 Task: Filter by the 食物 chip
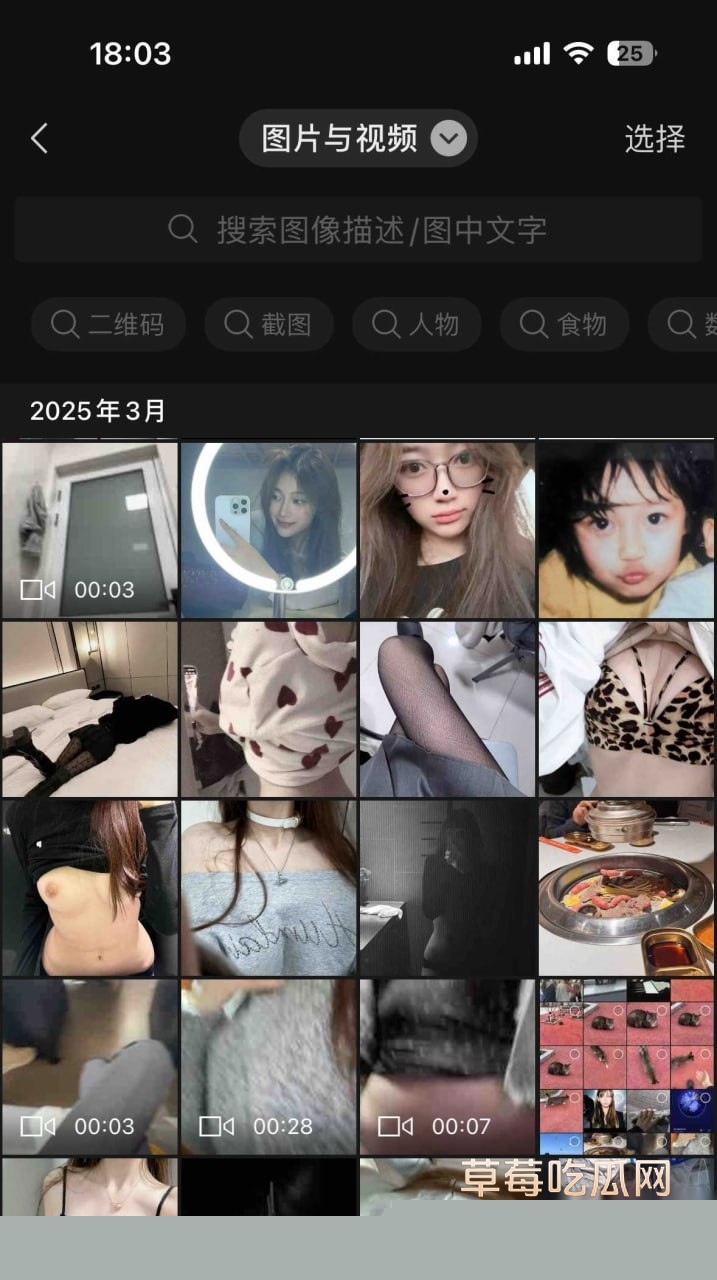(x=564, y=324)
